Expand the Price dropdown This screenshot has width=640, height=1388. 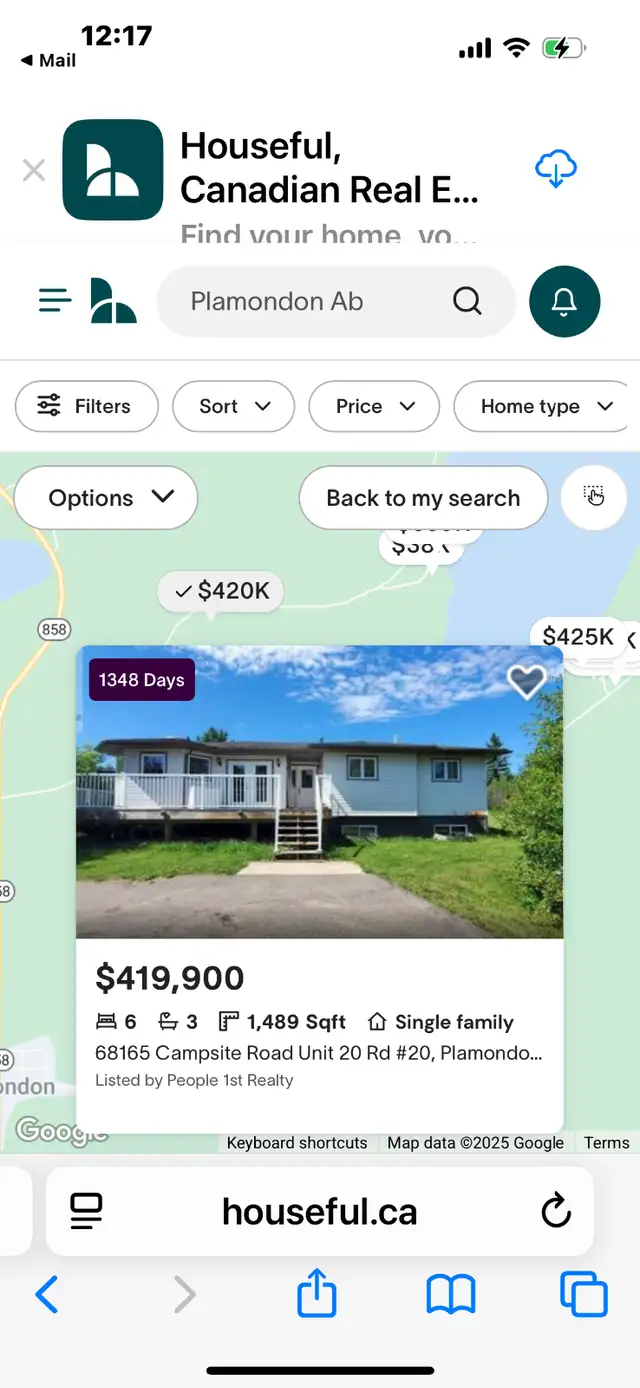(374, 406)
